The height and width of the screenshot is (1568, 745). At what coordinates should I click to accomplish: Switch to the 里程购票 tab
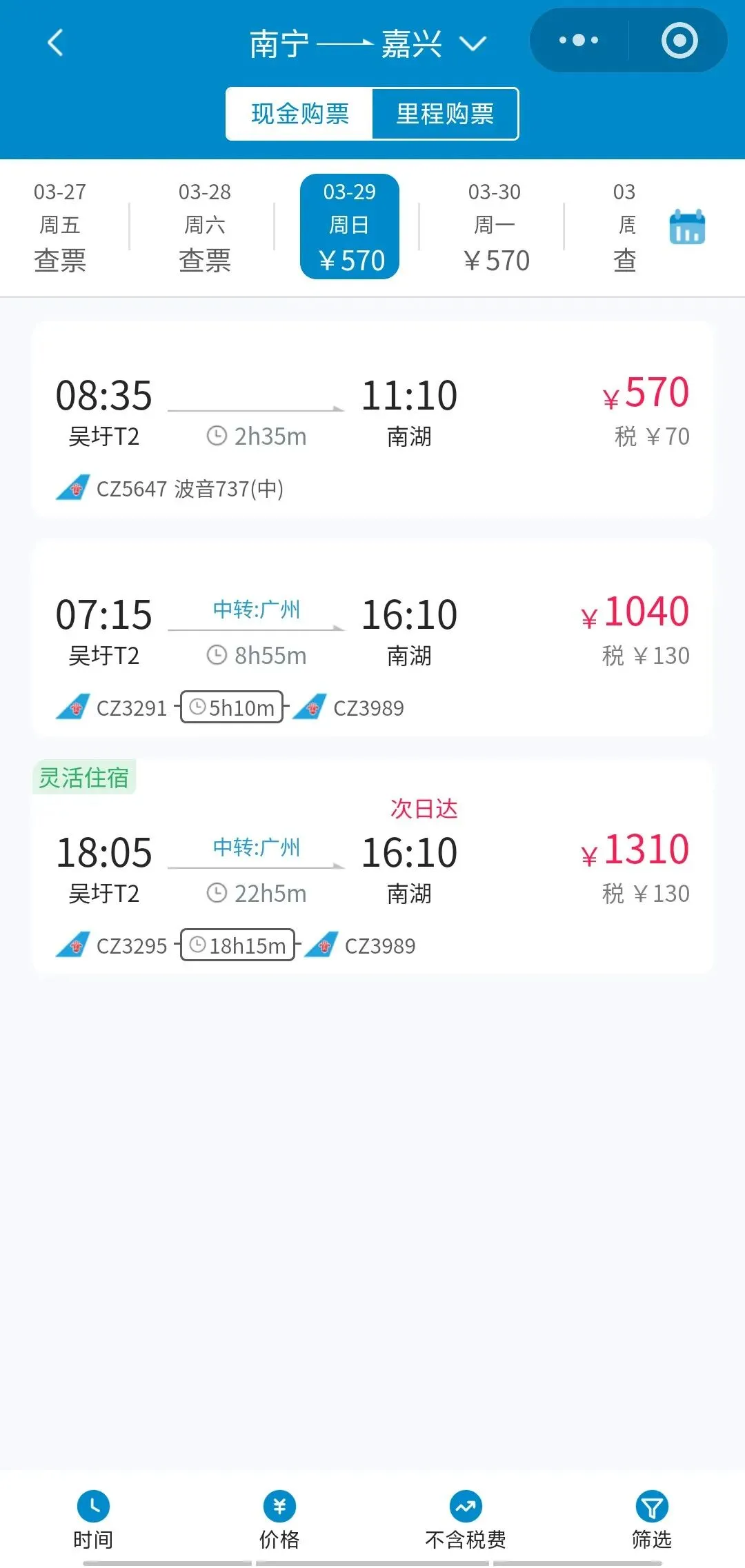[x=445, y=114]
